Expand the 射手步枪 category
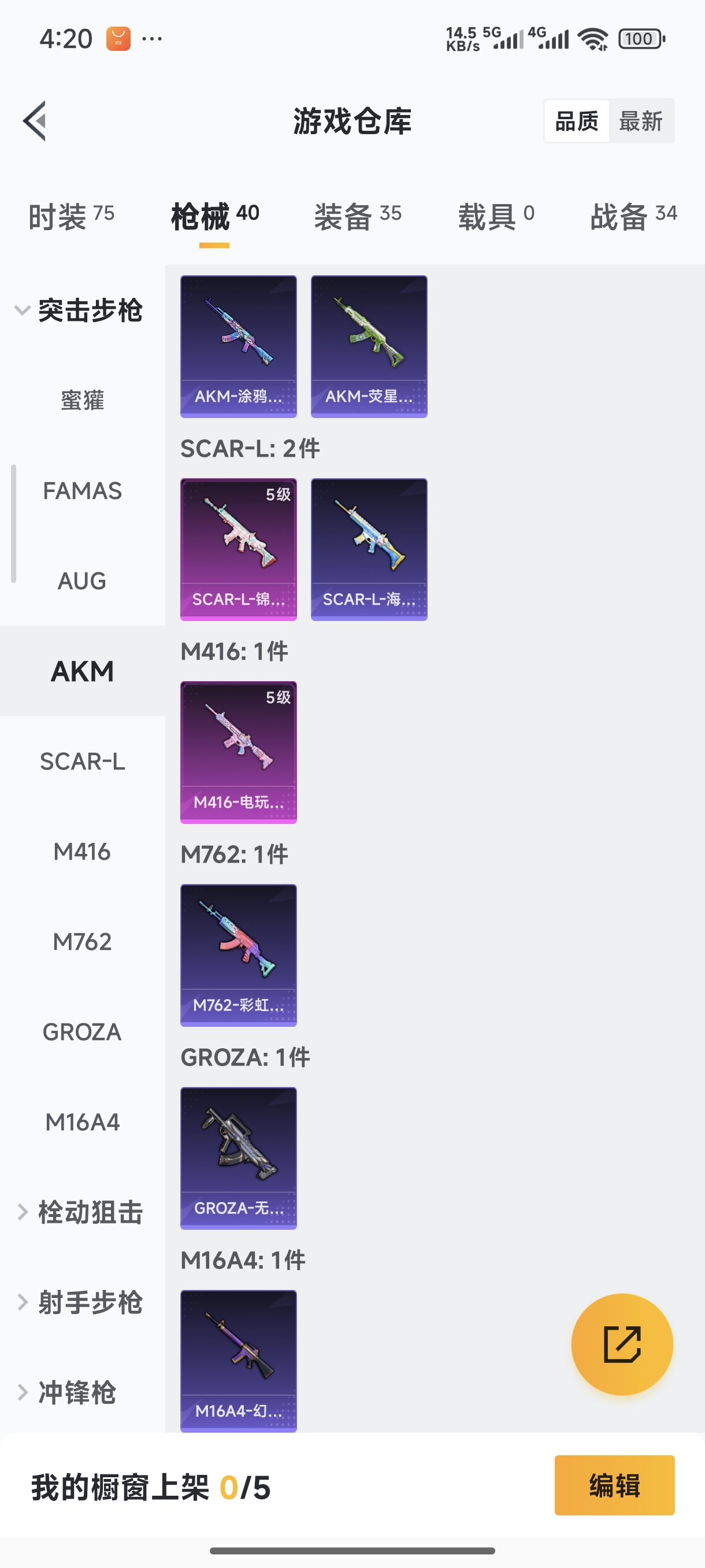Image resolution: width=705 pixels, height=1568 pixels. point(79,1302)
